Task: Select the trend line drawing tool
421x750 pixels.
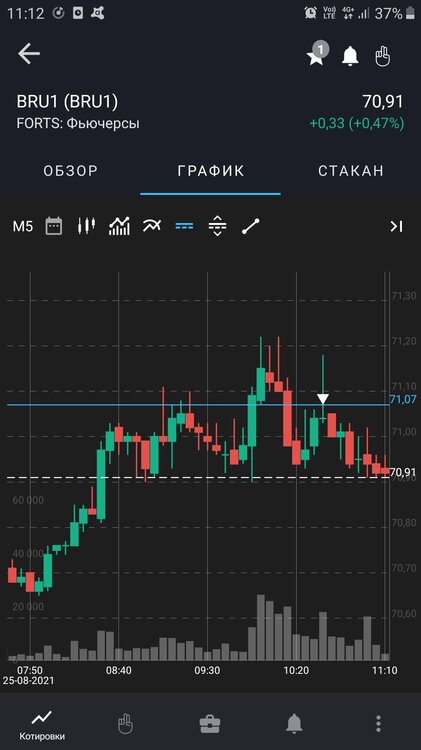Action: point(250,226)
